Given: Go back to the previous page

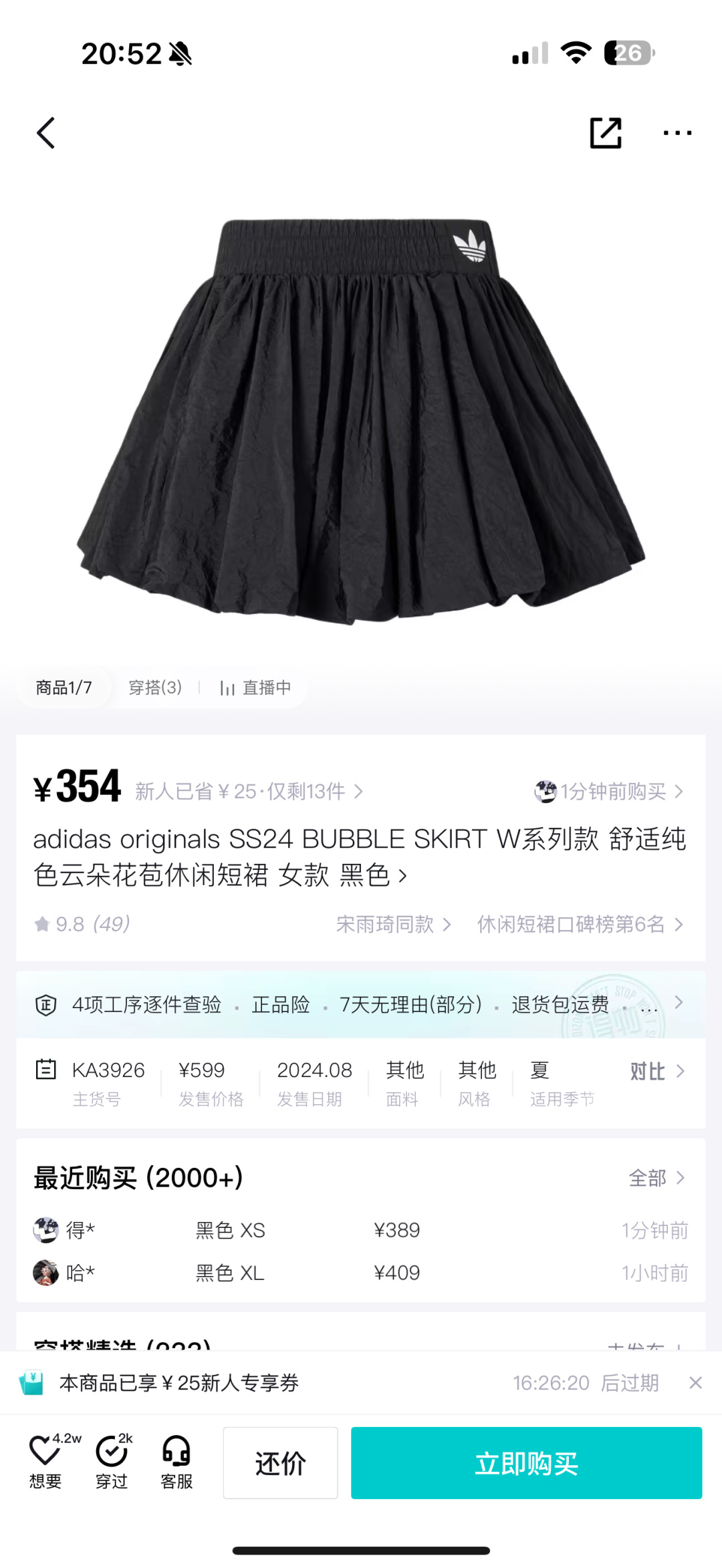Looking at the screenshot, I should (x=45, y=133).
